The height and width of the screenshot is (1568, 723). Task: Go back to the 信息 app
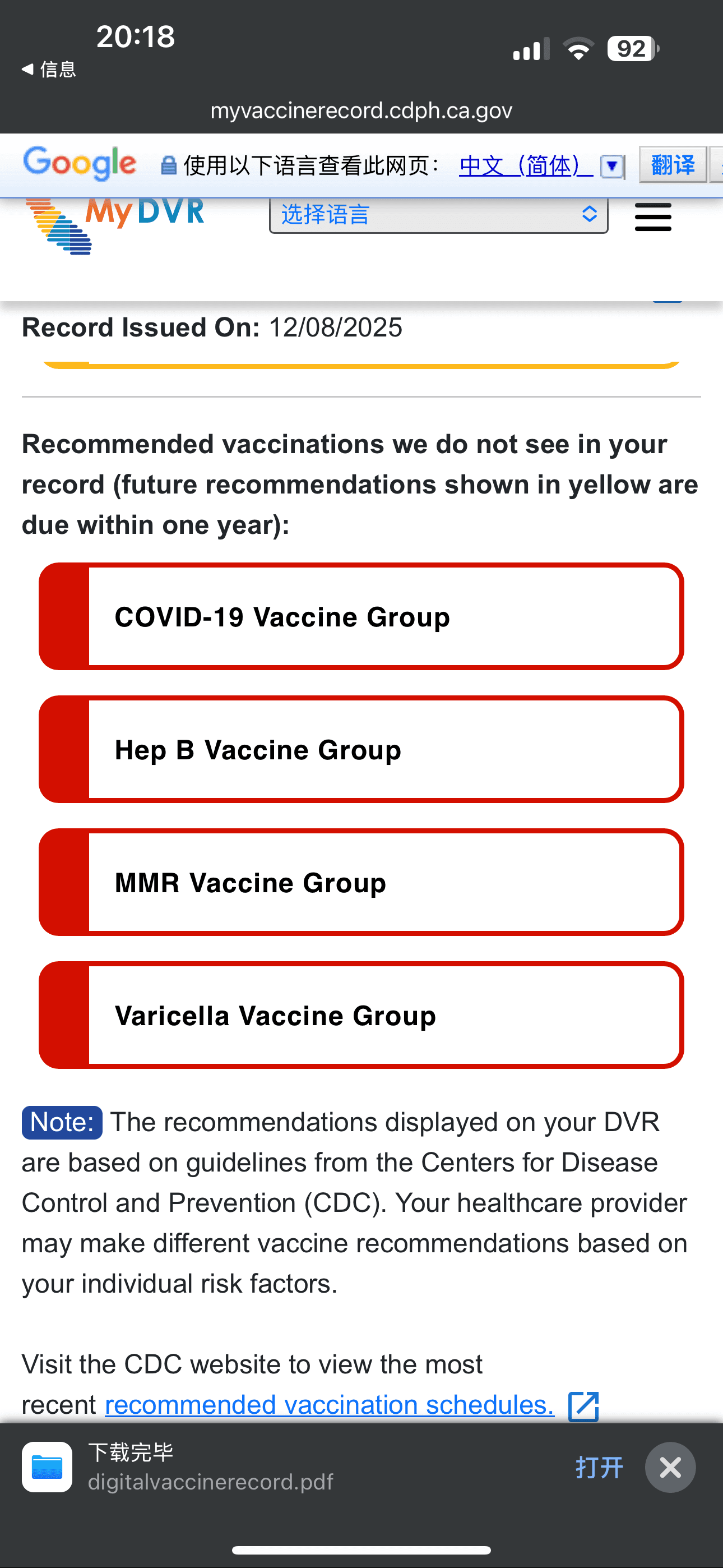coord(49,70)
